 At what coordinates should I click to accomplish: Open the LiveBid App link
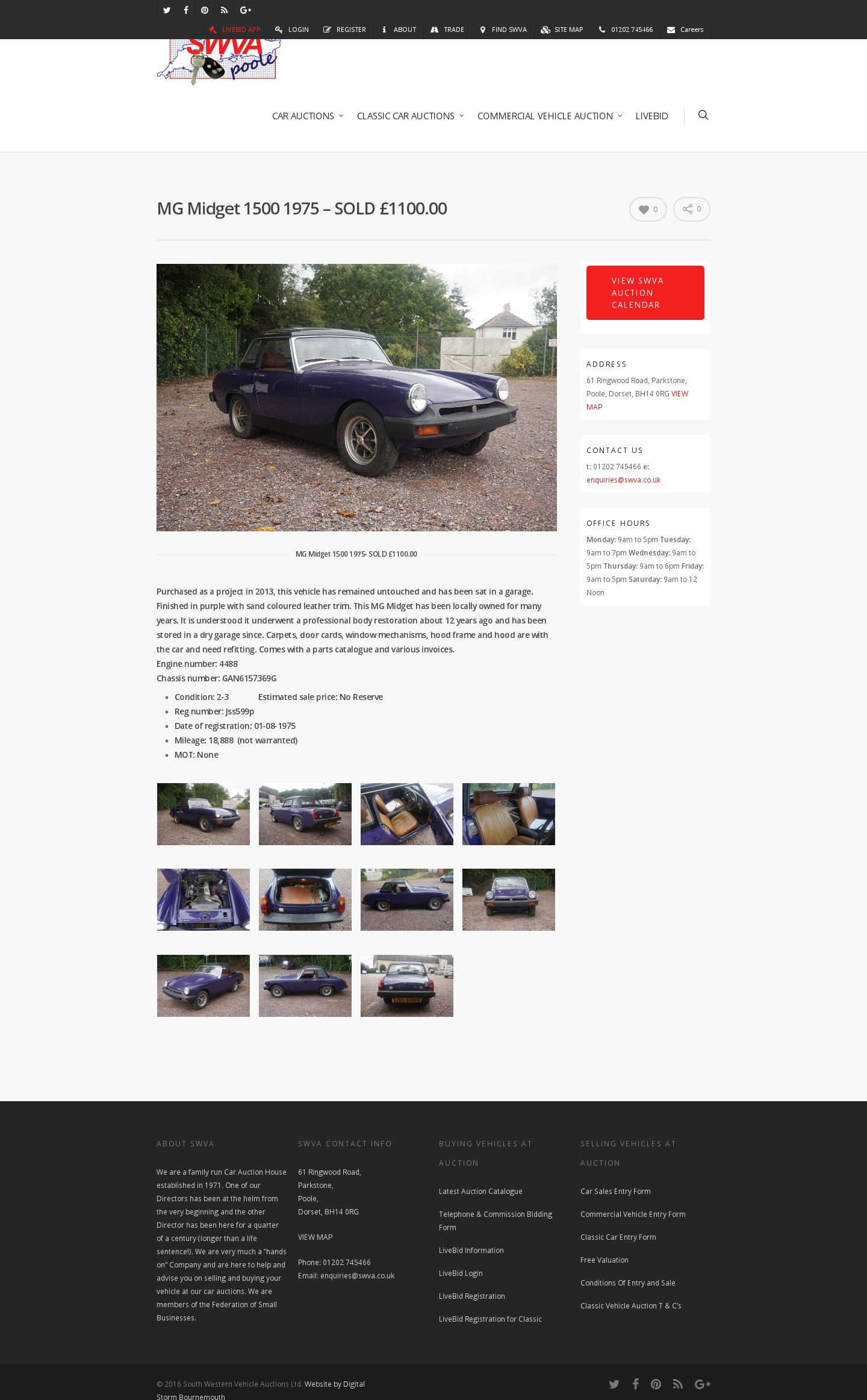click(234, 30)
